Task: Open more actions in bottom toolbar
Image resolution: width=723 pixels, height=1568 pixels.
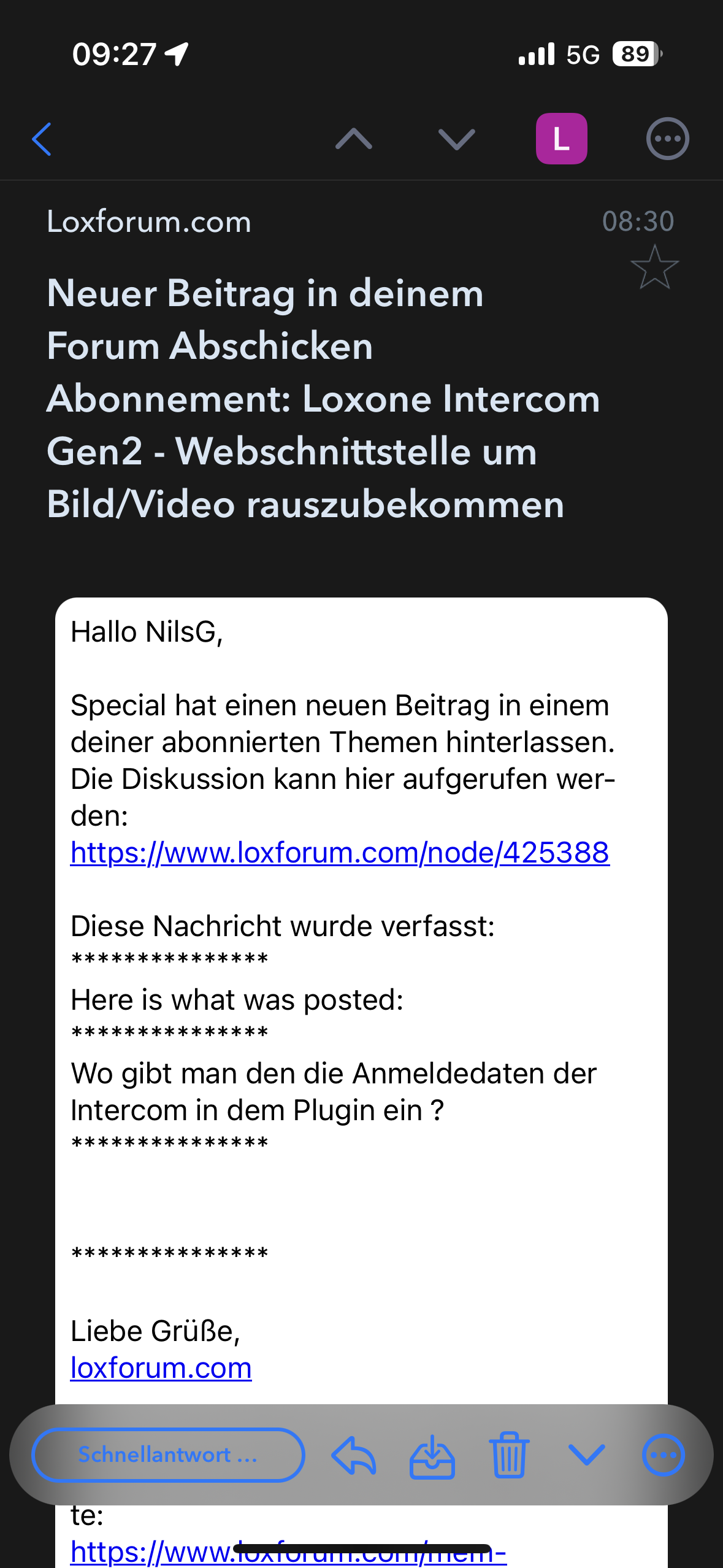Action: coord(663,1455)
